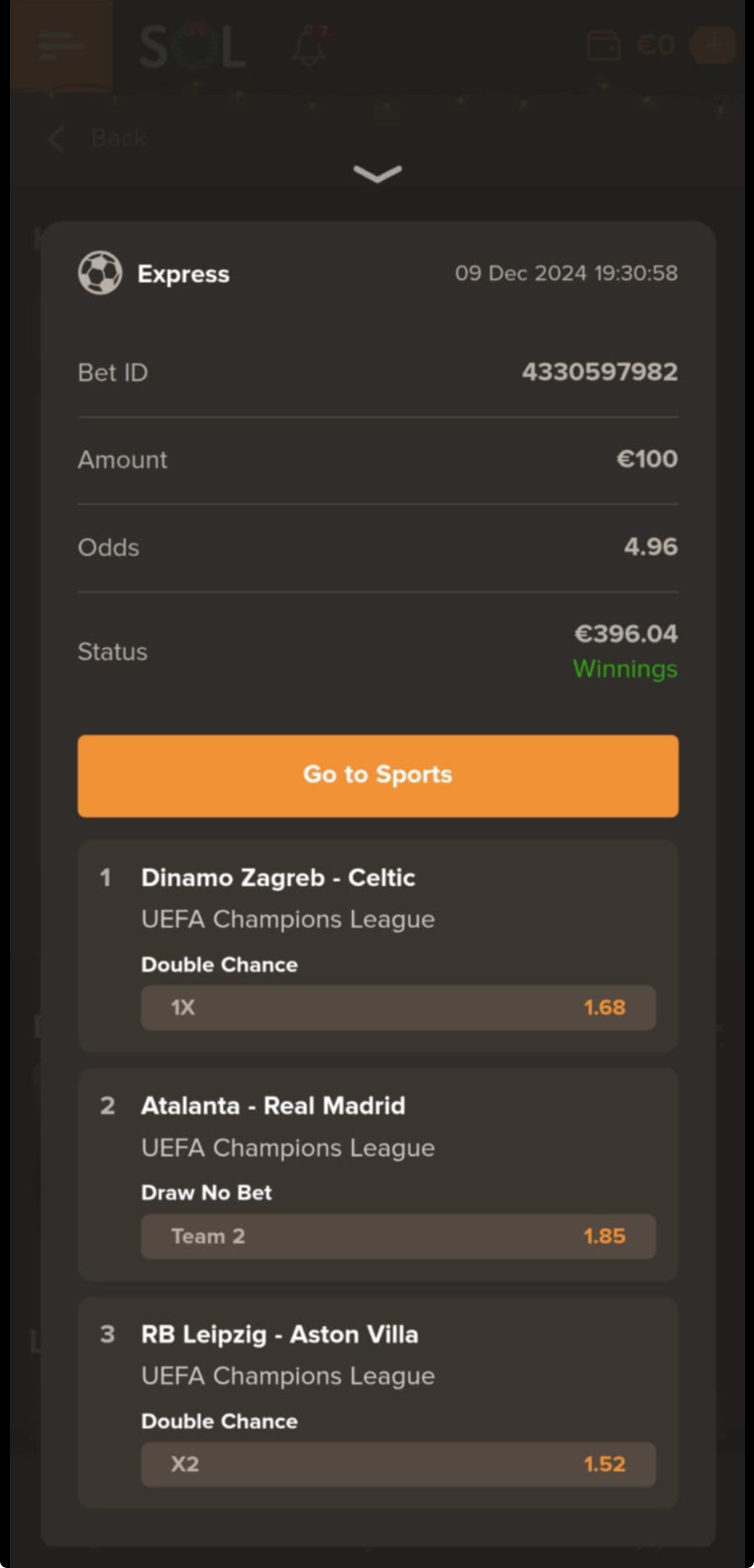Open the Atalanta - Real Madrid selection
754x1568 pixels.
378,1174
